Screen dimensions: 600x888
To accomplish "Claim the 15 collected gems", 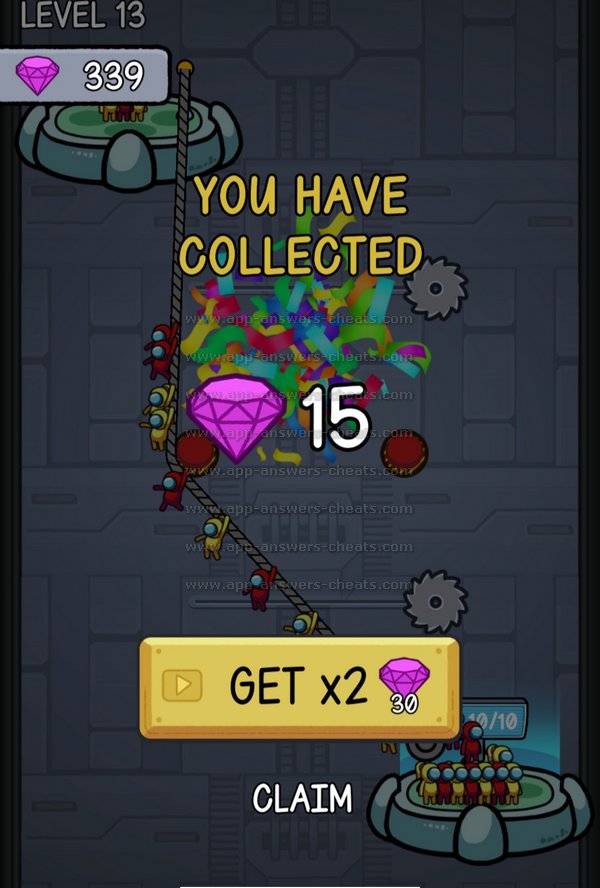I will click(302, 798).
